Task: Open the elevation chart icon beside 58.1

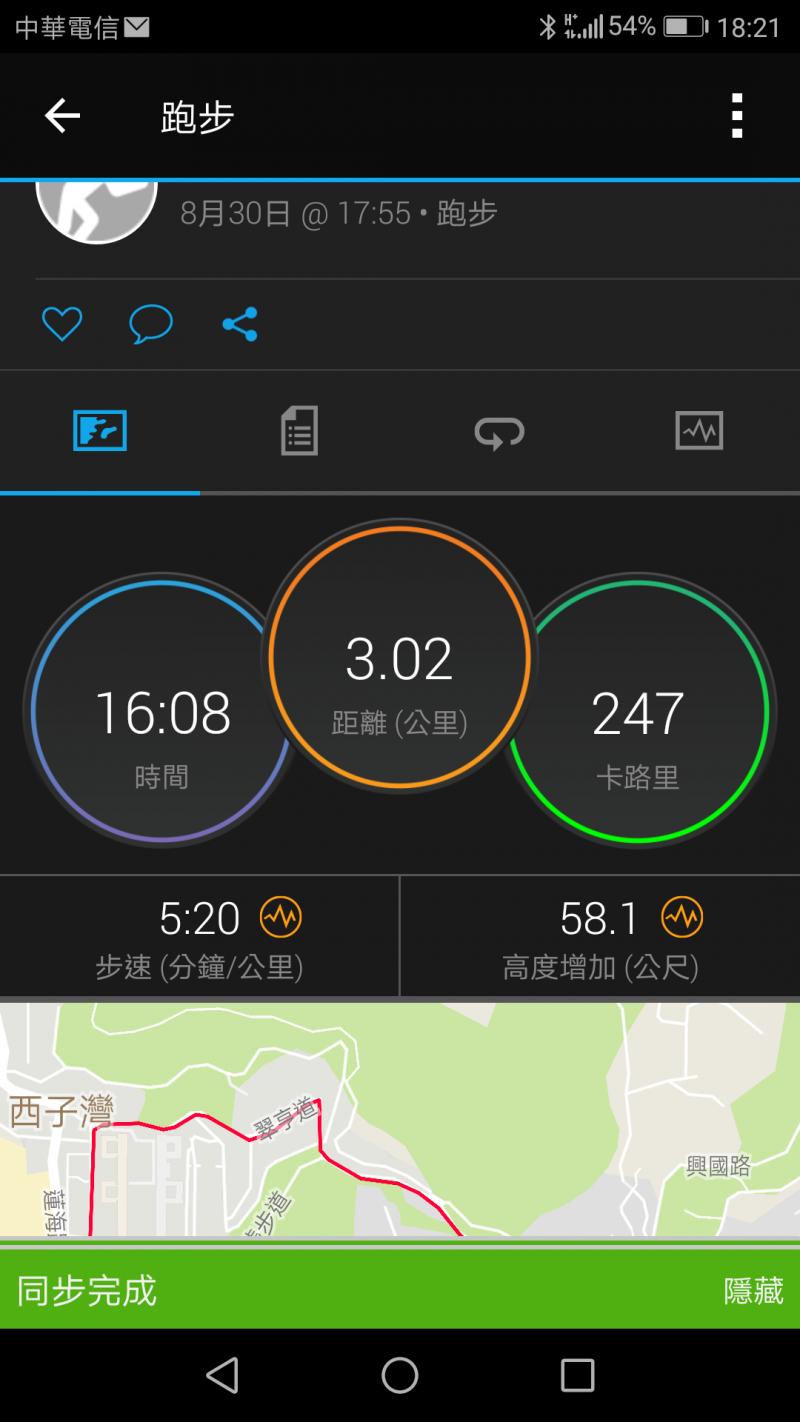Action: point(682,917)
